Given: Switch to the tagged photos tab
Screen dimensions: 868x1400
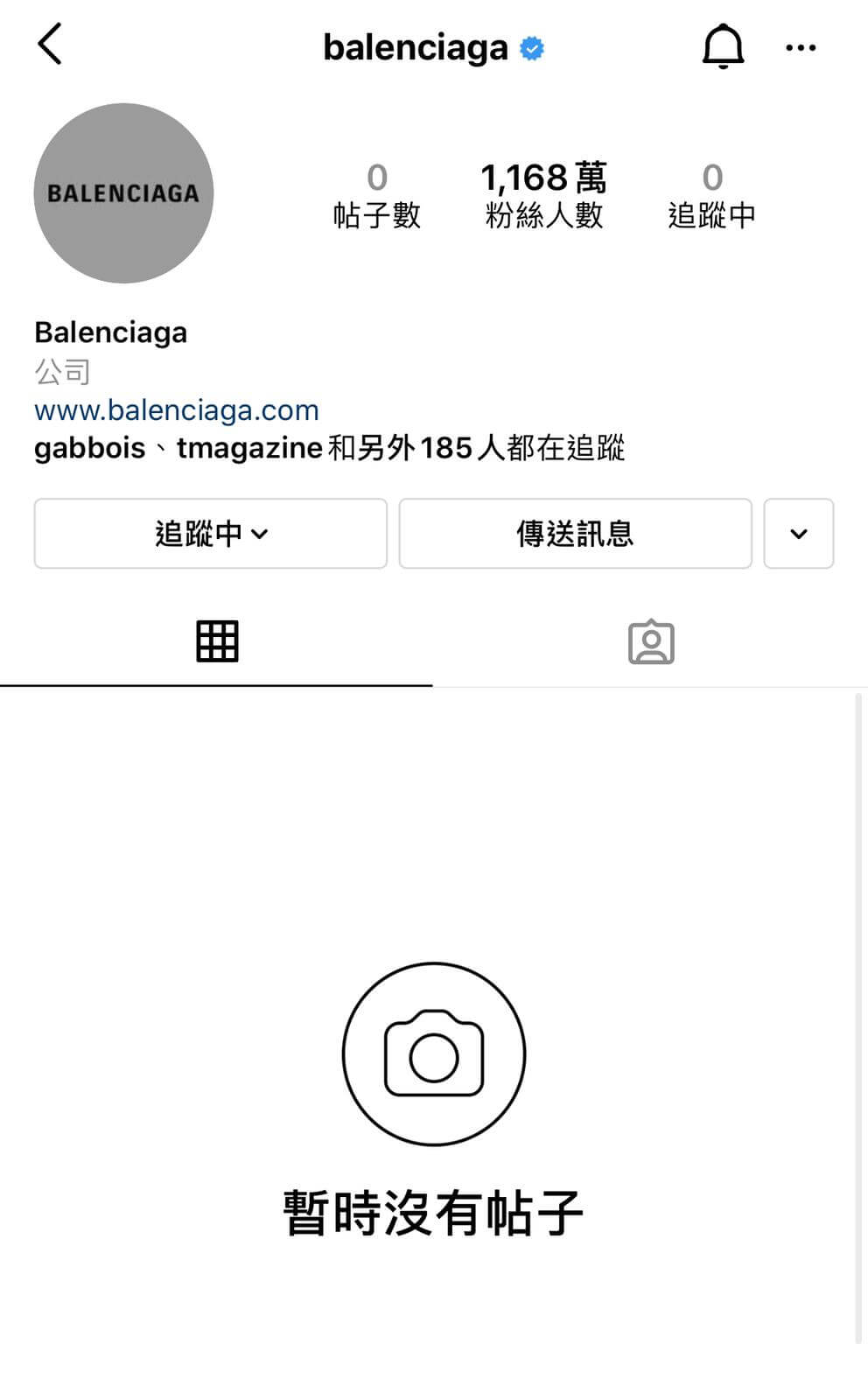Looking at the screenshot, I should pos(651,641).
